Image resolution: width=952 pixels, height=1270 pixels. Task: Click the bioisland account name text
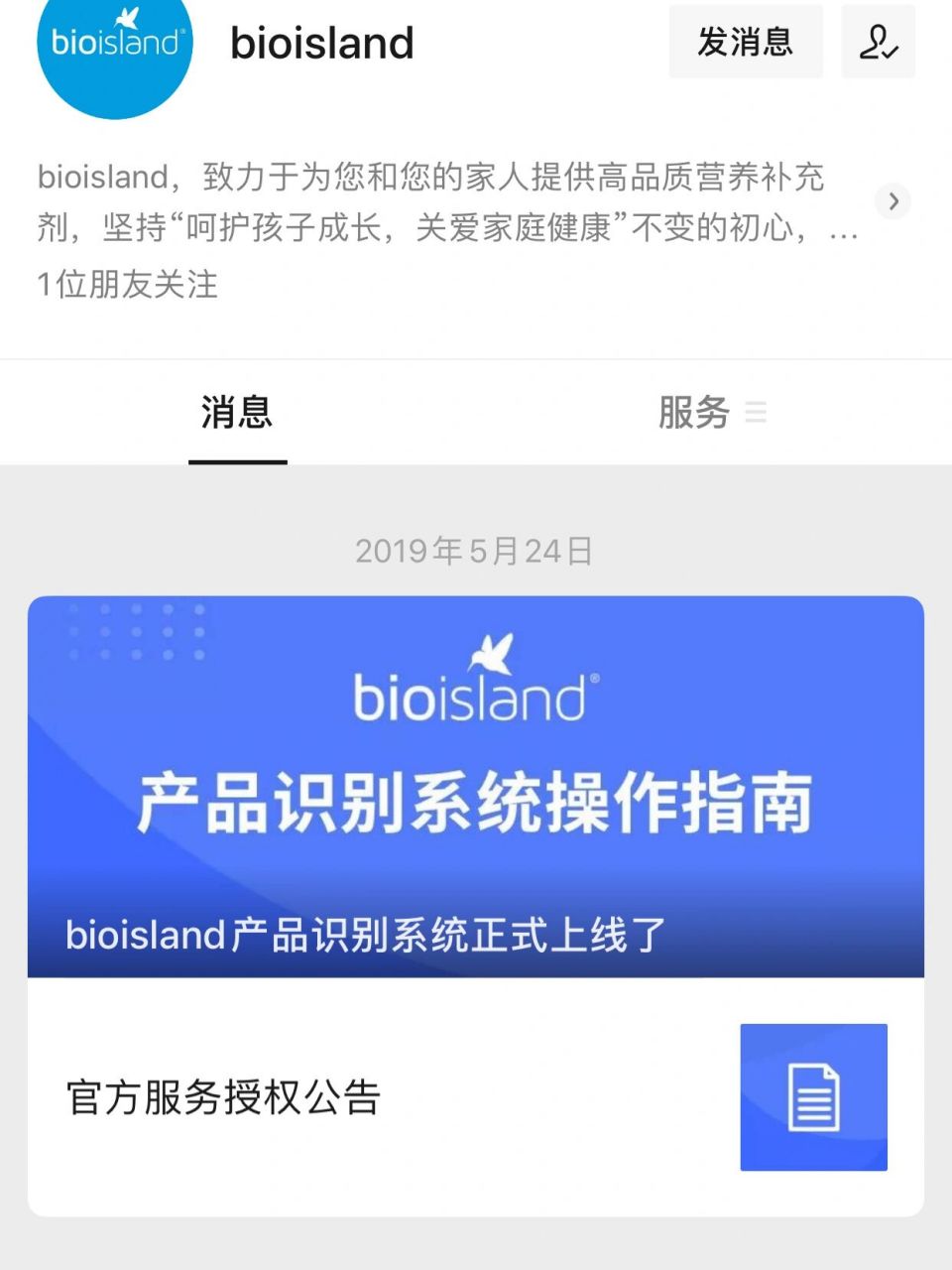click(320, 44)
